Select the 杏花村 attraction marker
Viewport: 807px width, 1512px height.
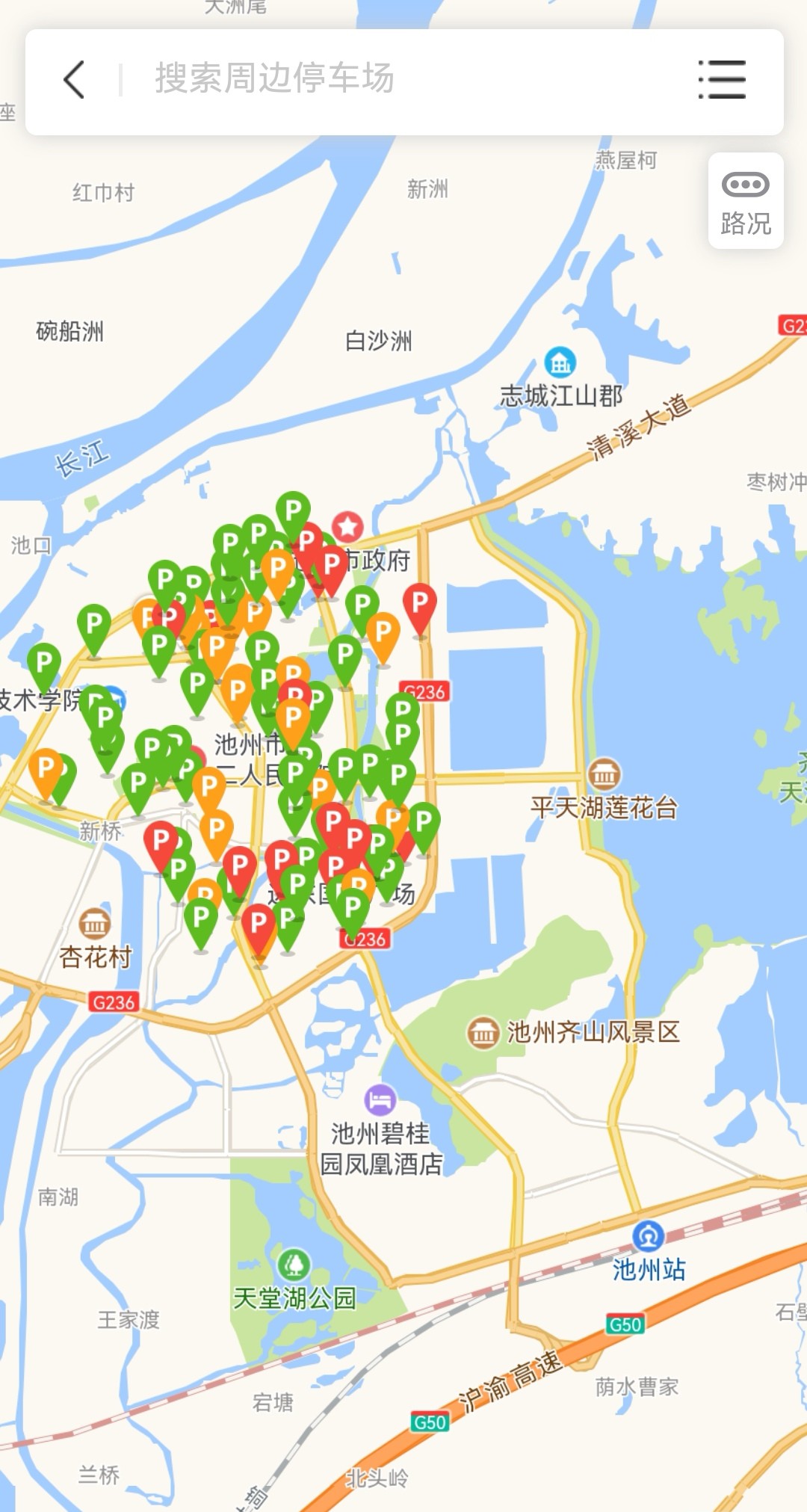tap(95, 925)
